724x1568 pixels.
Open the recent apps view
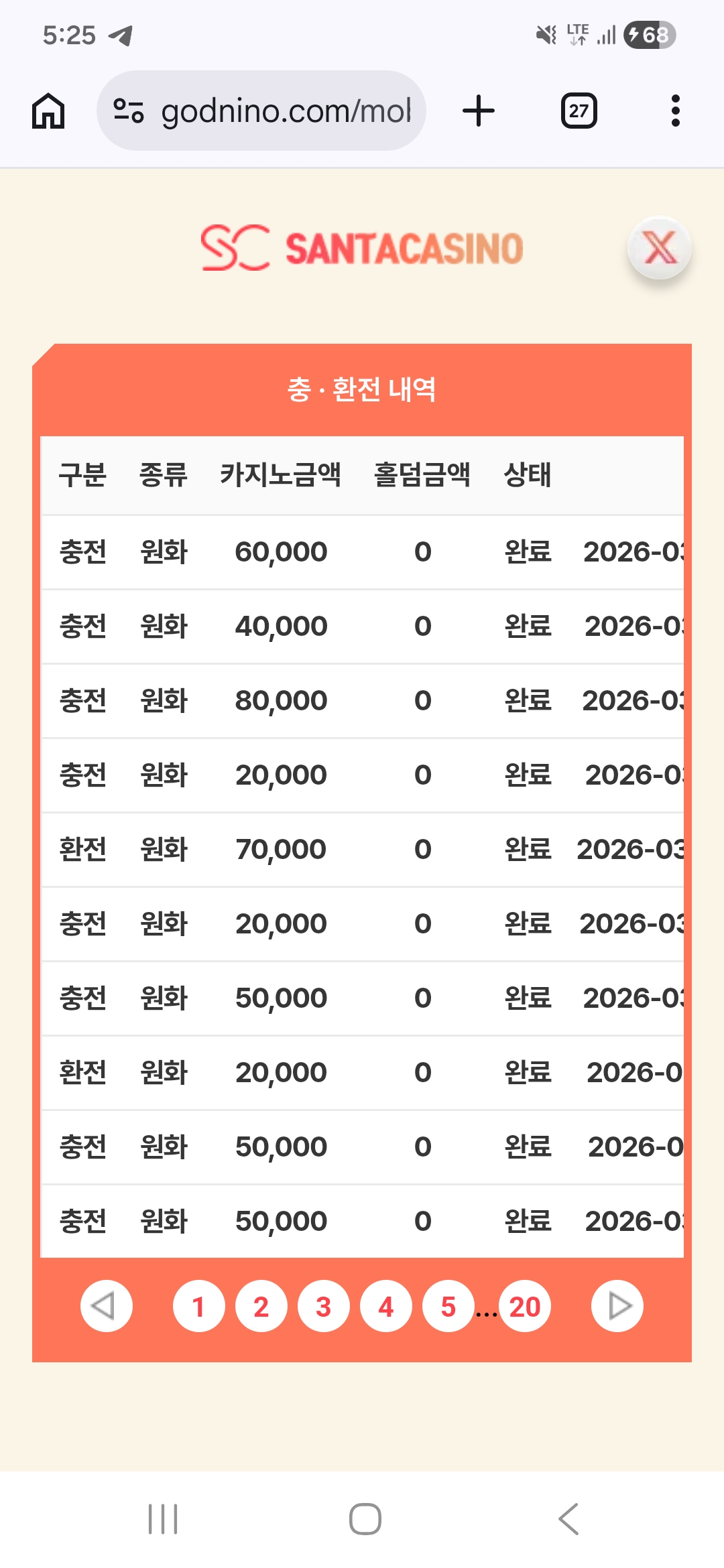coord(163,1518)
